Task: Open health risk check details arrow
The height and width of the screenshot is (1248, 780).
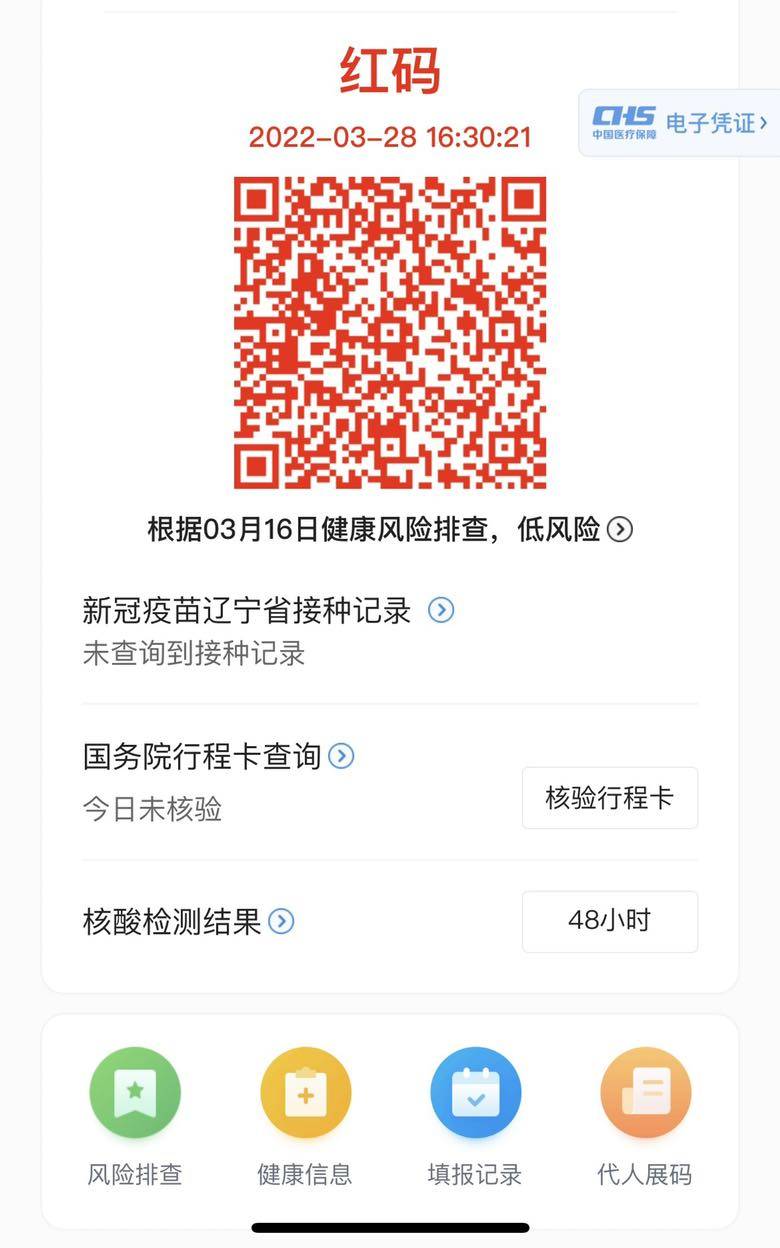Action: click(x=620, y=529)
